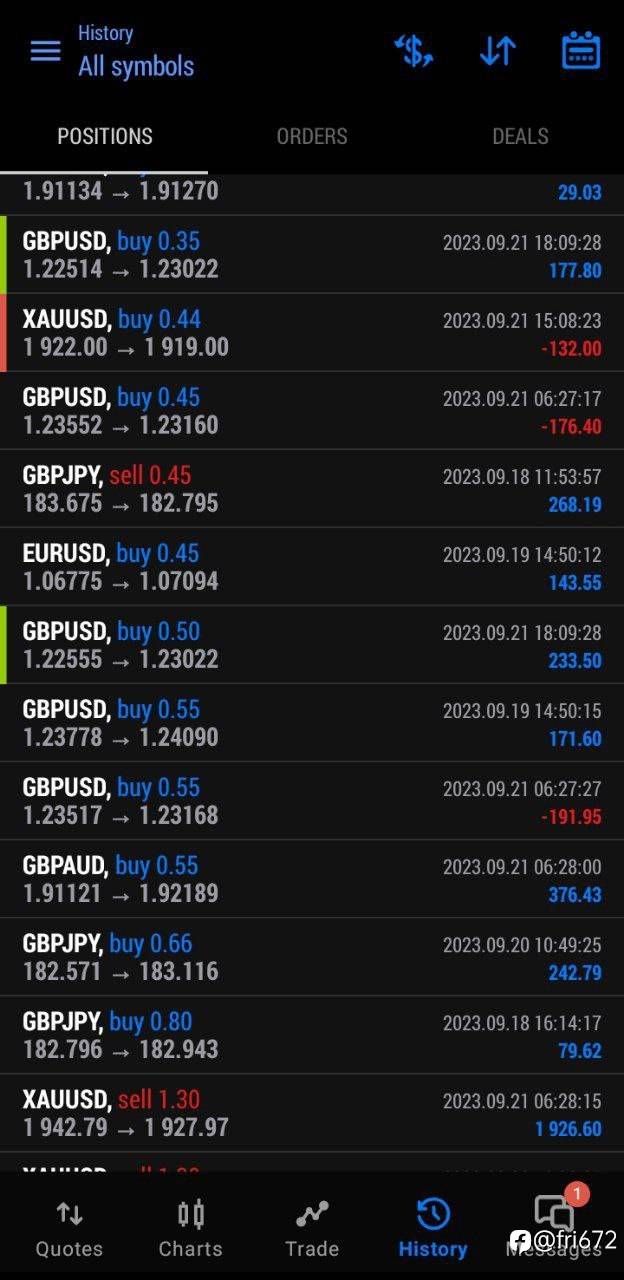The height and width of the screenshot is (1280, 624).
Task: Expand the XAUUSD sell 1.30 position
Action: (x=312, y=1113)
